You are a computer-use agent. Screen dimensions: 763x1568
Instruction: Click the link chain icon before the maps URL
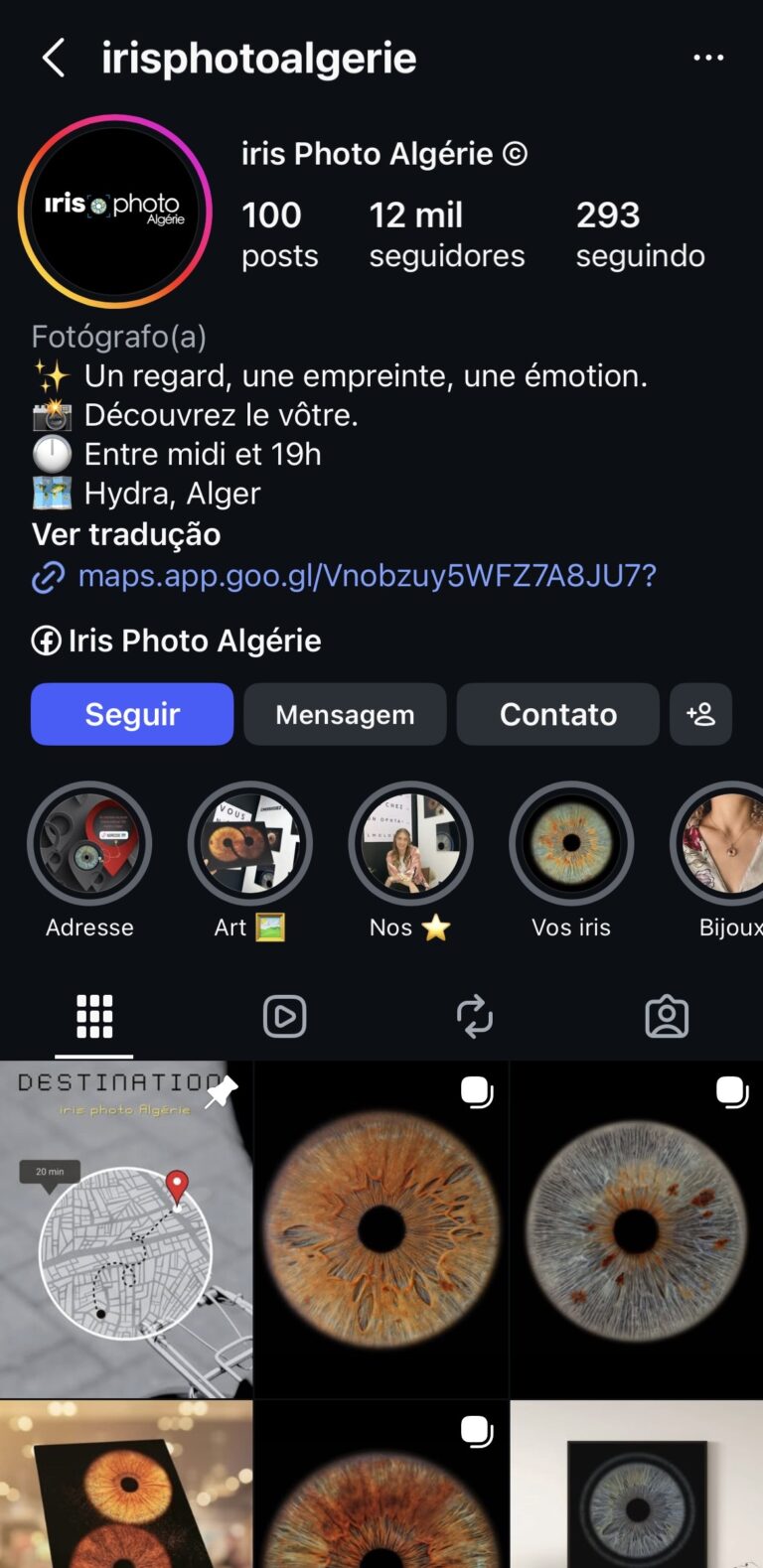pos(48,576)
